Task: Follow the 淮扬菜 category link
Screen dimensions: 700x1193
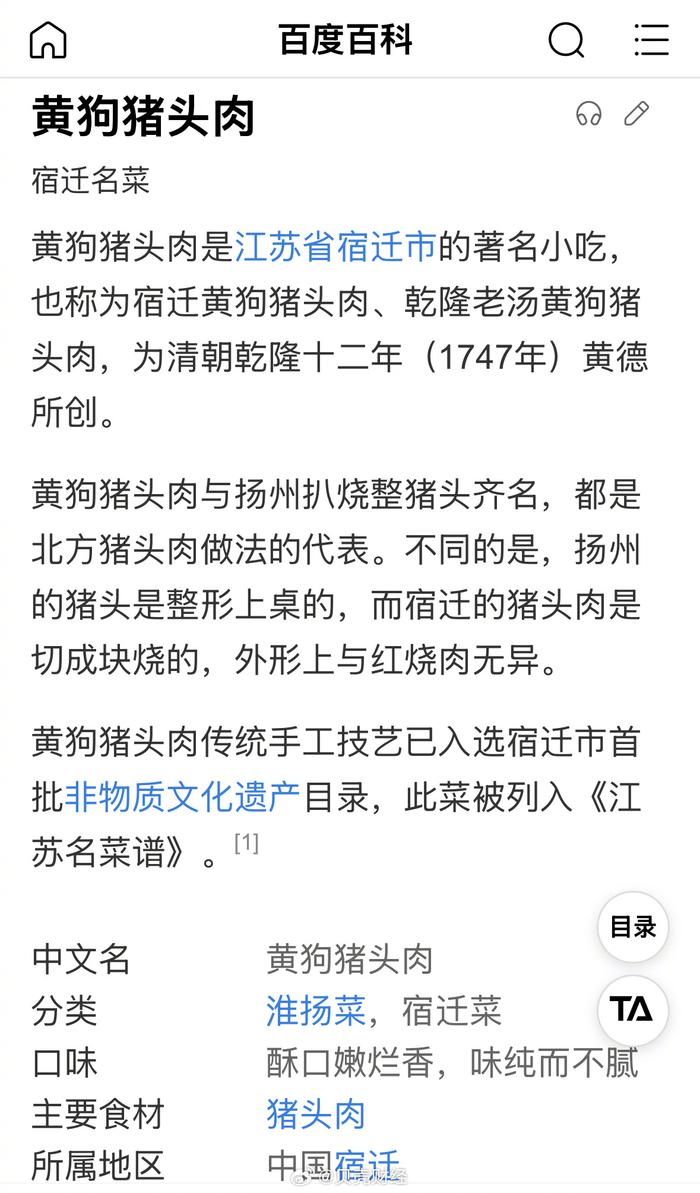Action: pos(316,1010)
